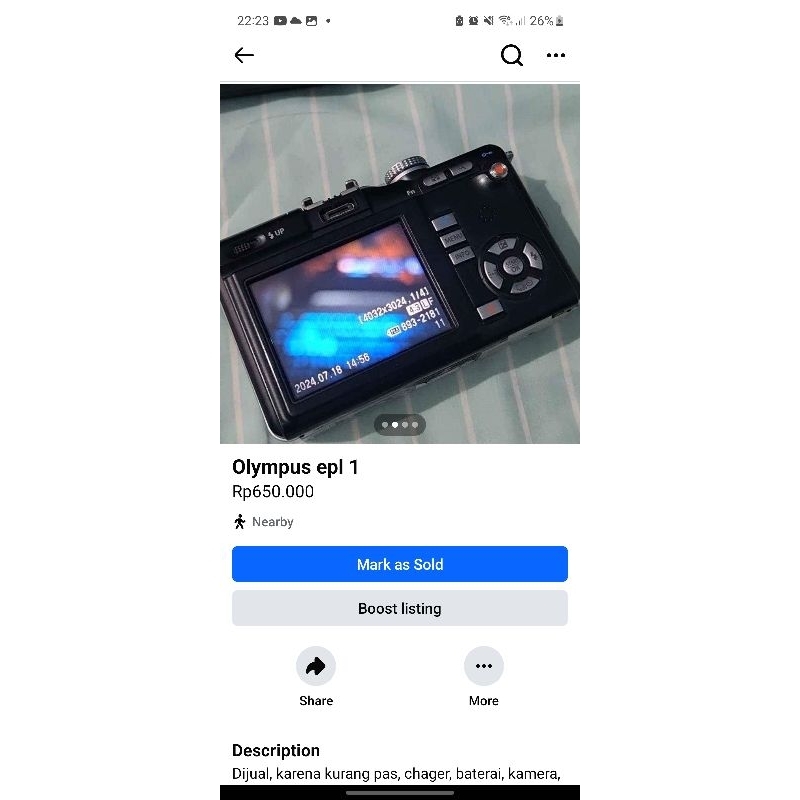Tap Boost listing button

tap(400, 608)
